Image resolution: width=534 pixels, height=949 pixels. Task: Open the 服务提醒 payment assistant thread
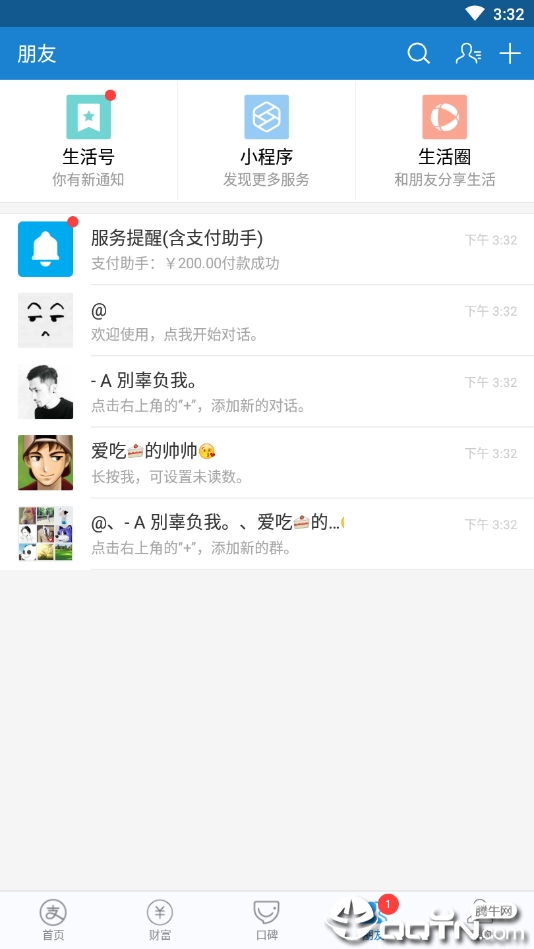tap(267, 249)
